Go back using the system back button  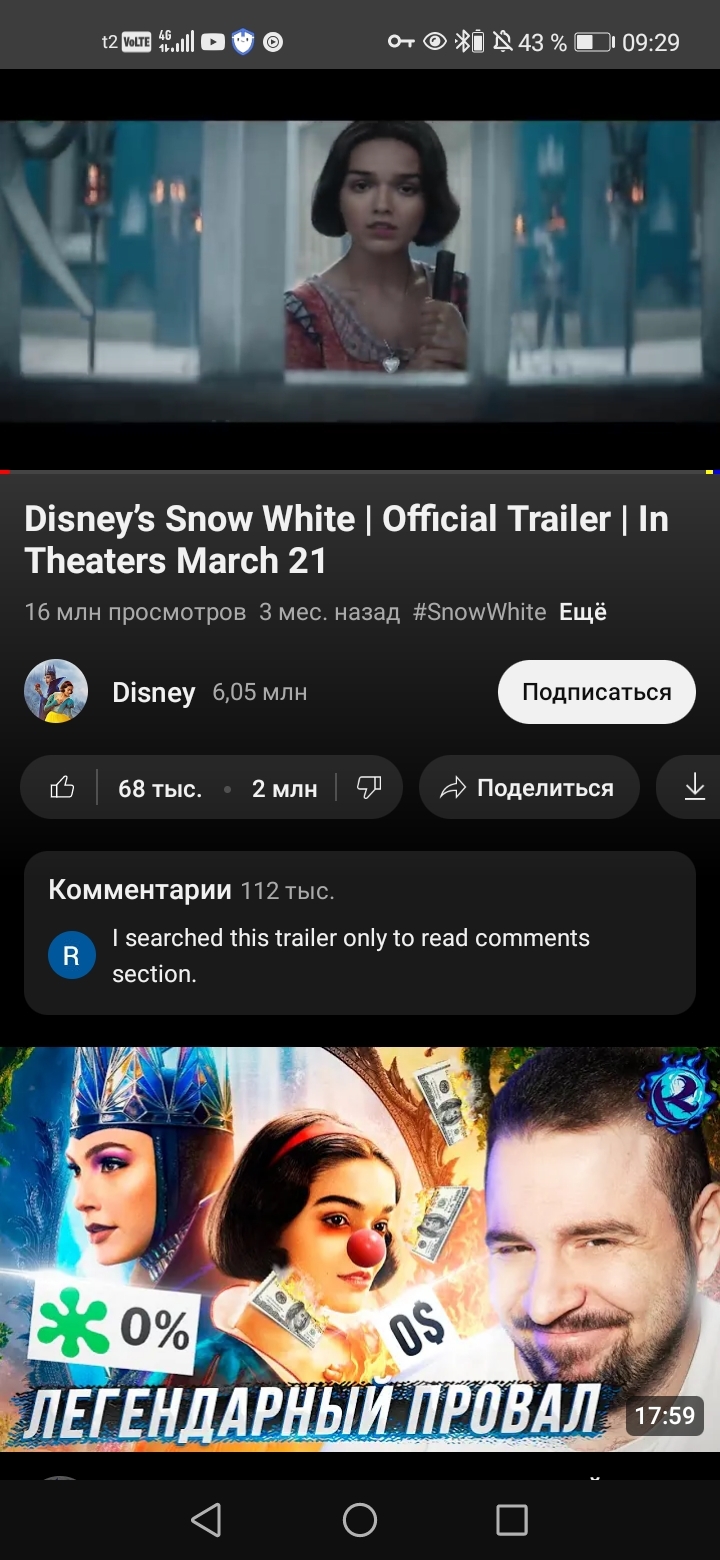tap(206, 1520)
